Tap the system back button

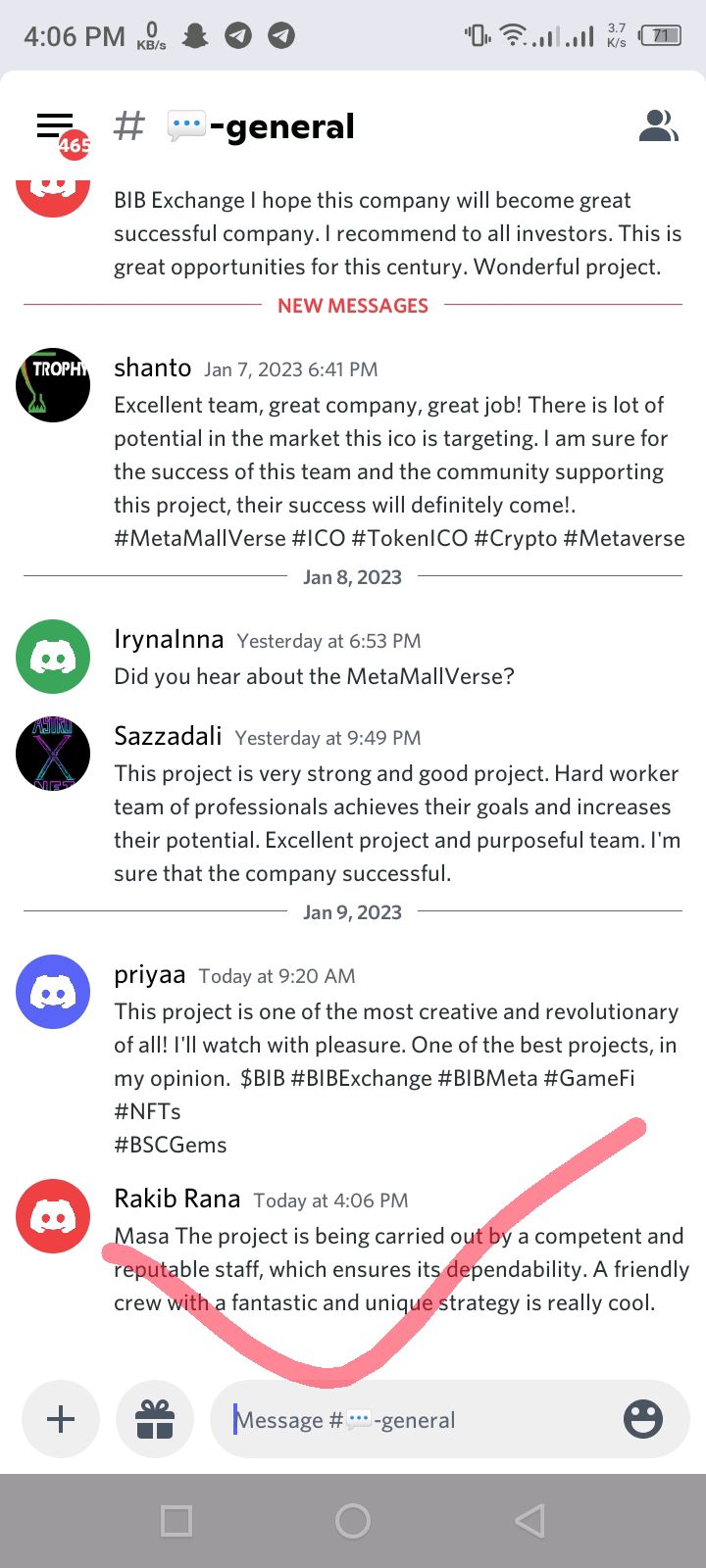click(x=529, y=1521)
